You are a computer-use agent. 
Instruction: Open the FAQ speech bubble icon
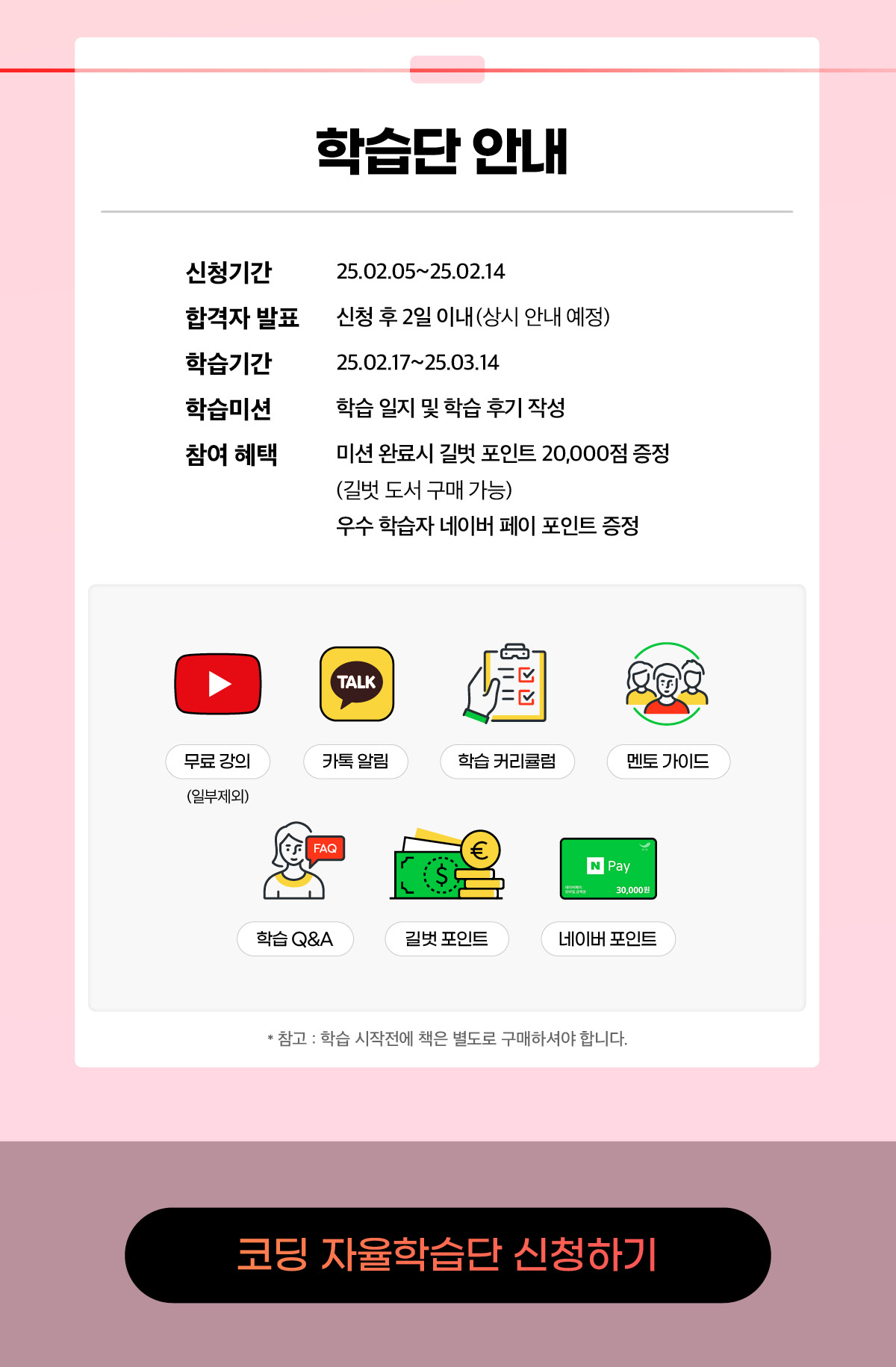[x=326, y=847]
